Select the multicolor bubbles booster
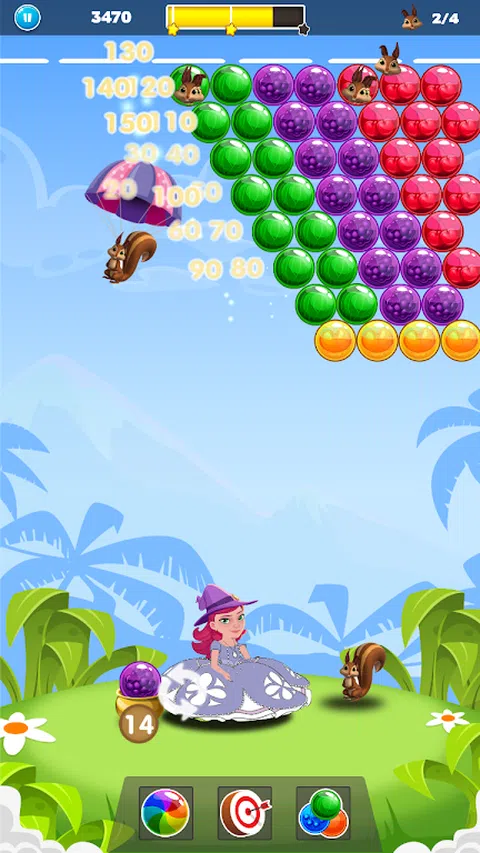Screen dimensions: 480x853 click(323, 813)
